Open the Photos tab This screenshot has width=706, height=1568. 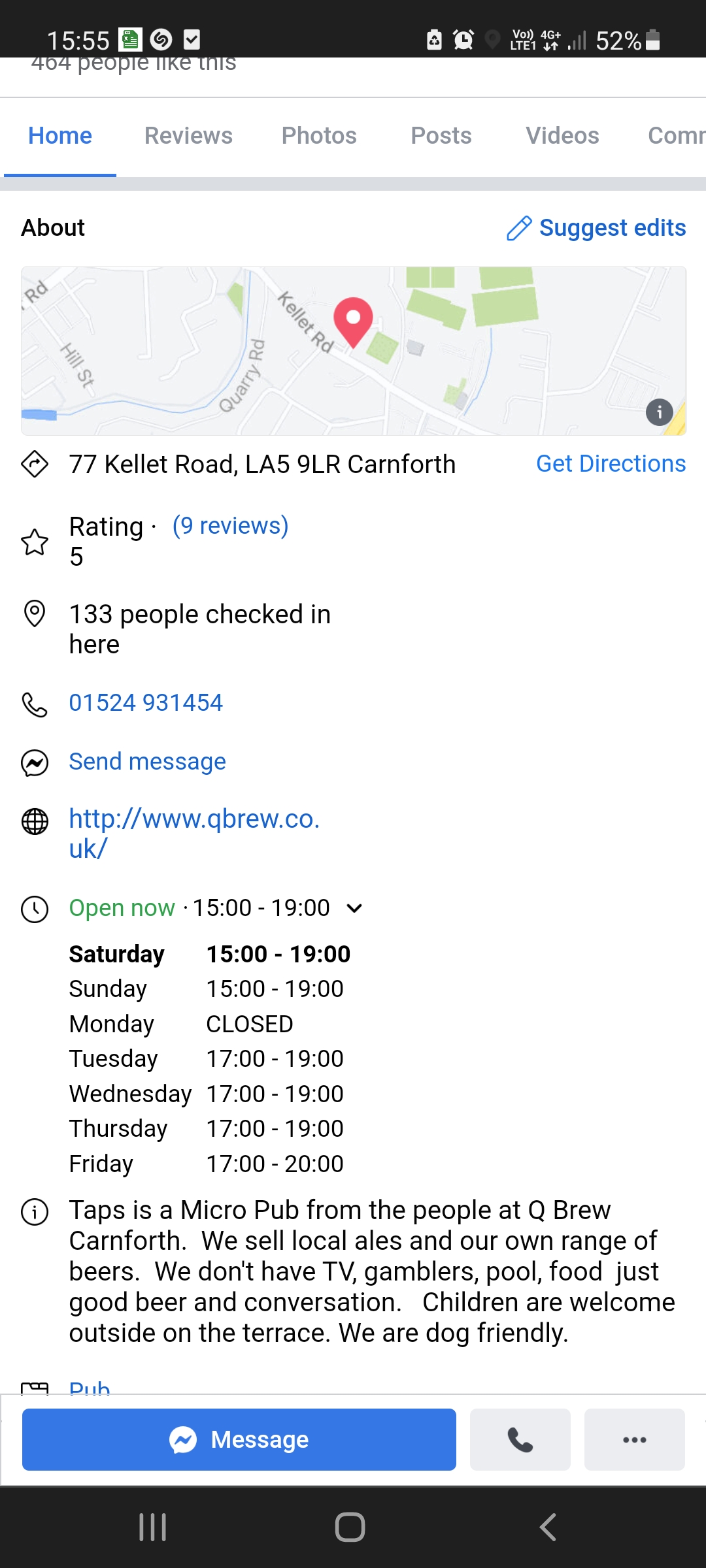pyautogui.click(x=319, y=136)
